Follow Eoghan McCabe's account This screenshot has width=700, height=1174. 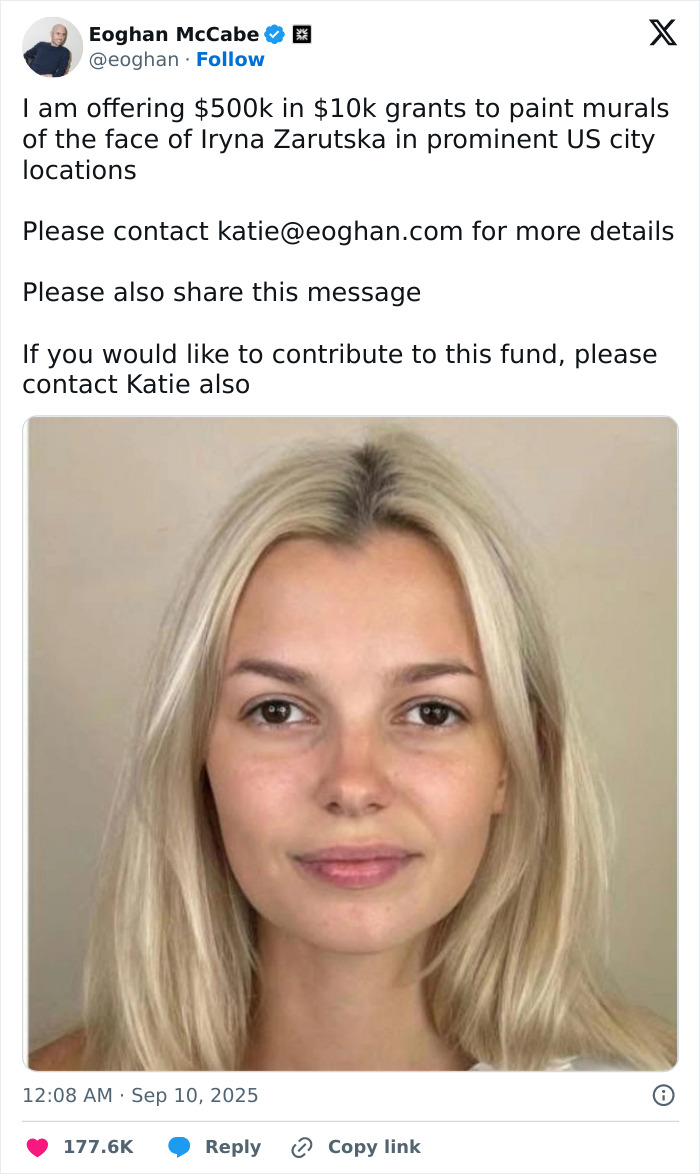click(230, 60)
